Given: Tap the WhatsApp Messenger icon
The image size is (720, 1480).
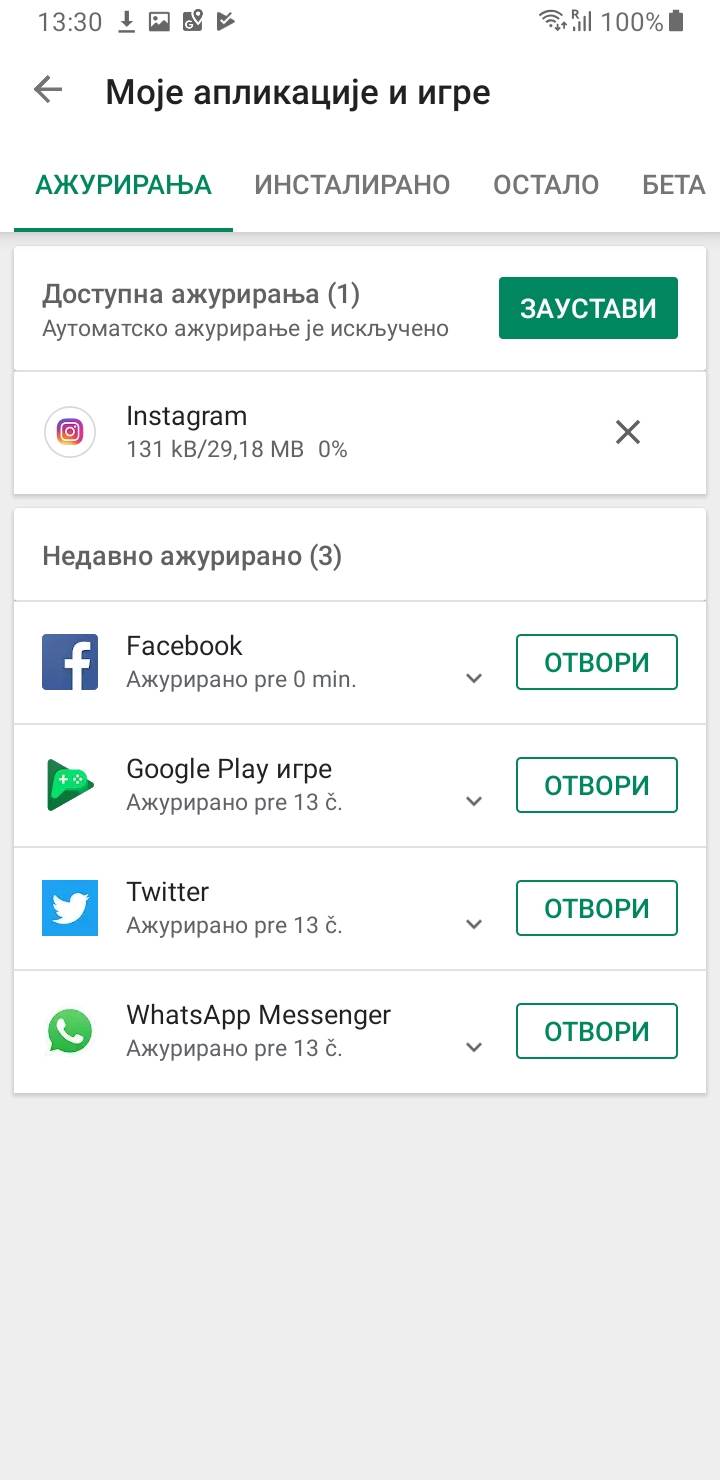Looking at the screenshot, I should (69, 1030).
